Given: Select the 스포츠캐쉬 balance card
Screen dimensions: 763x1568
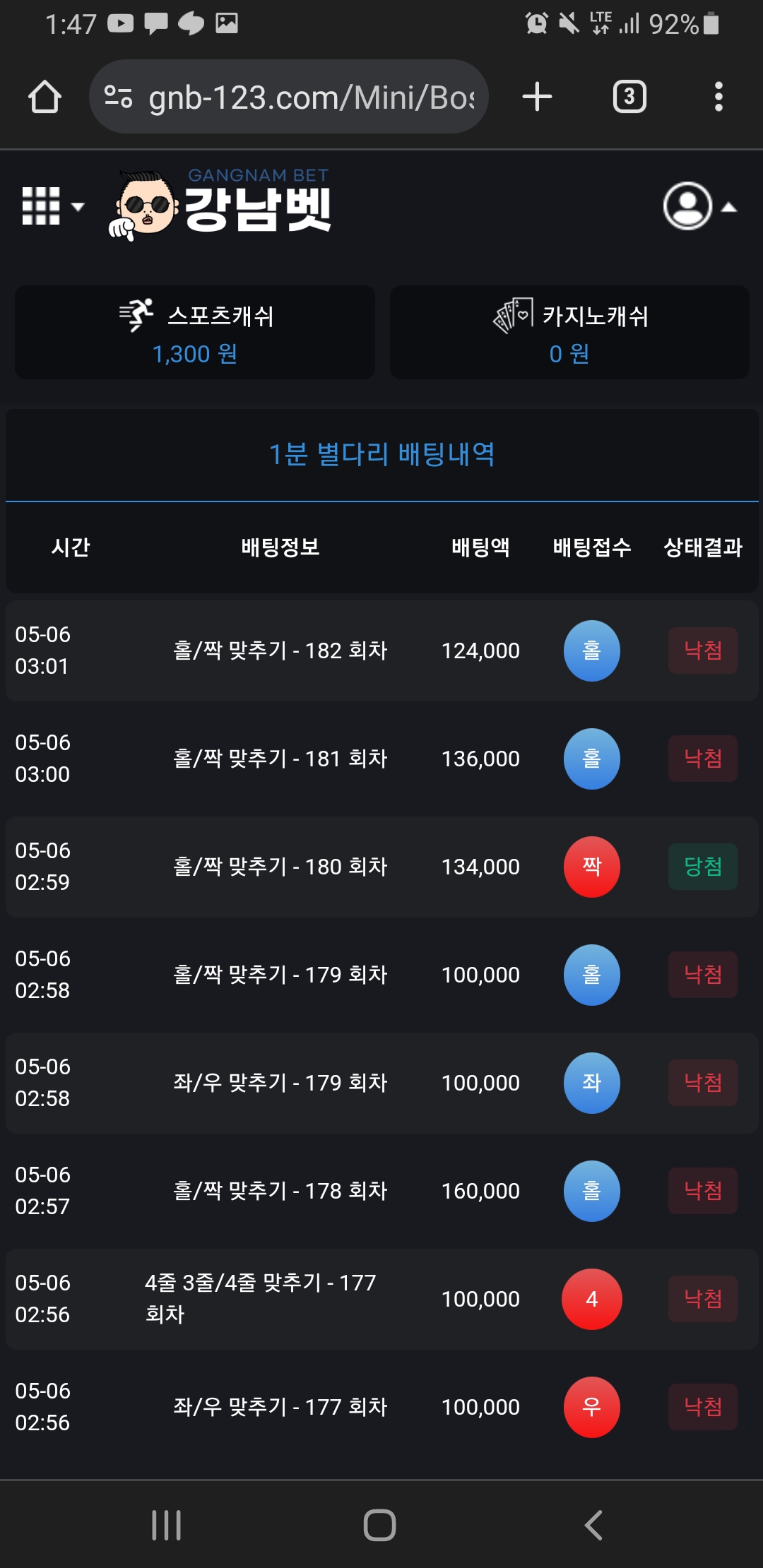Looking at the screenshot, I should (x=195, y=333).
